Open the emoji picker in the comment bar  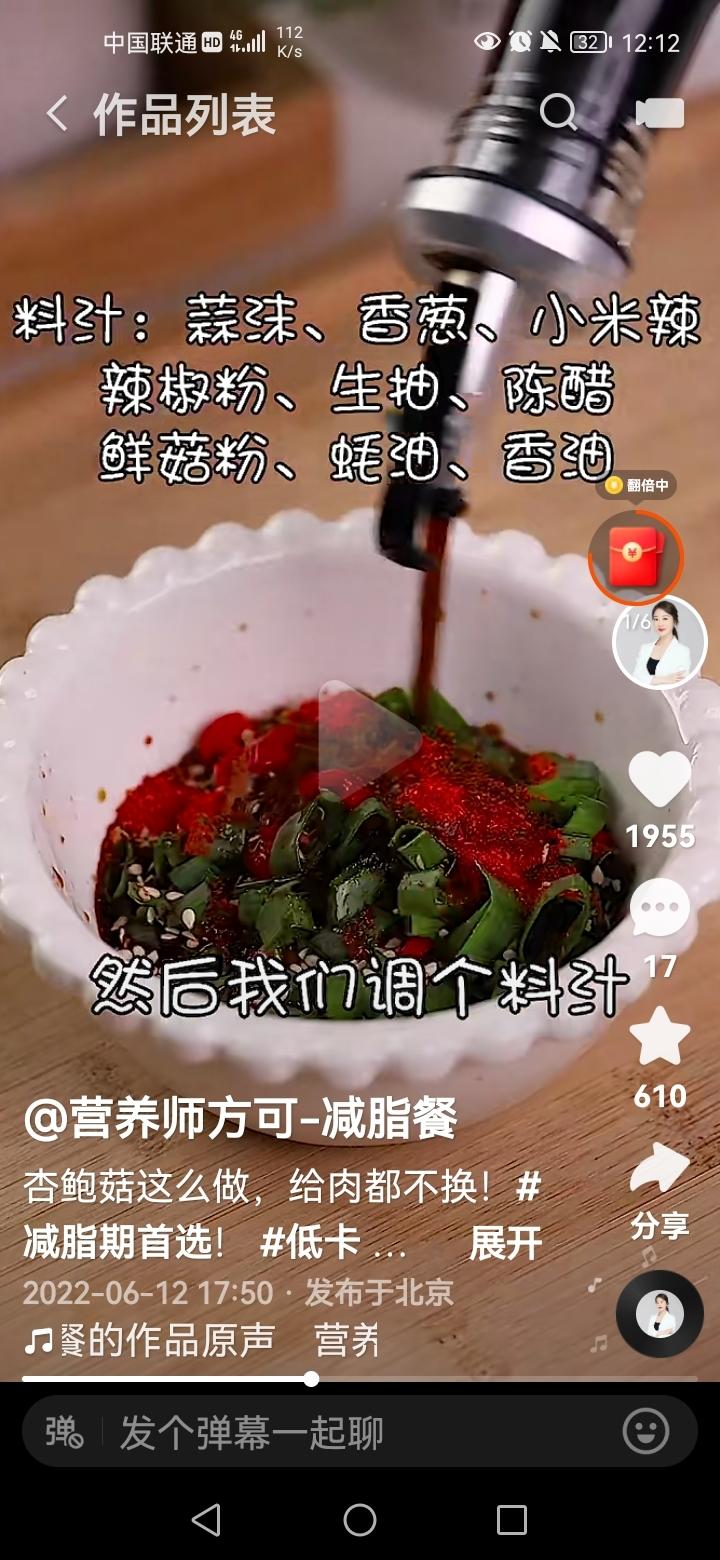pos(646,1432)
